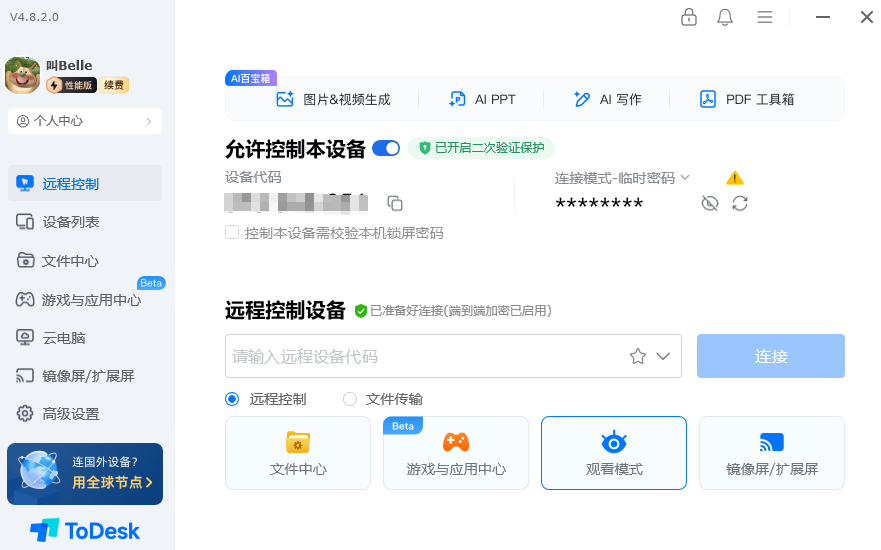Tap the remote device code input

(425, 356)
